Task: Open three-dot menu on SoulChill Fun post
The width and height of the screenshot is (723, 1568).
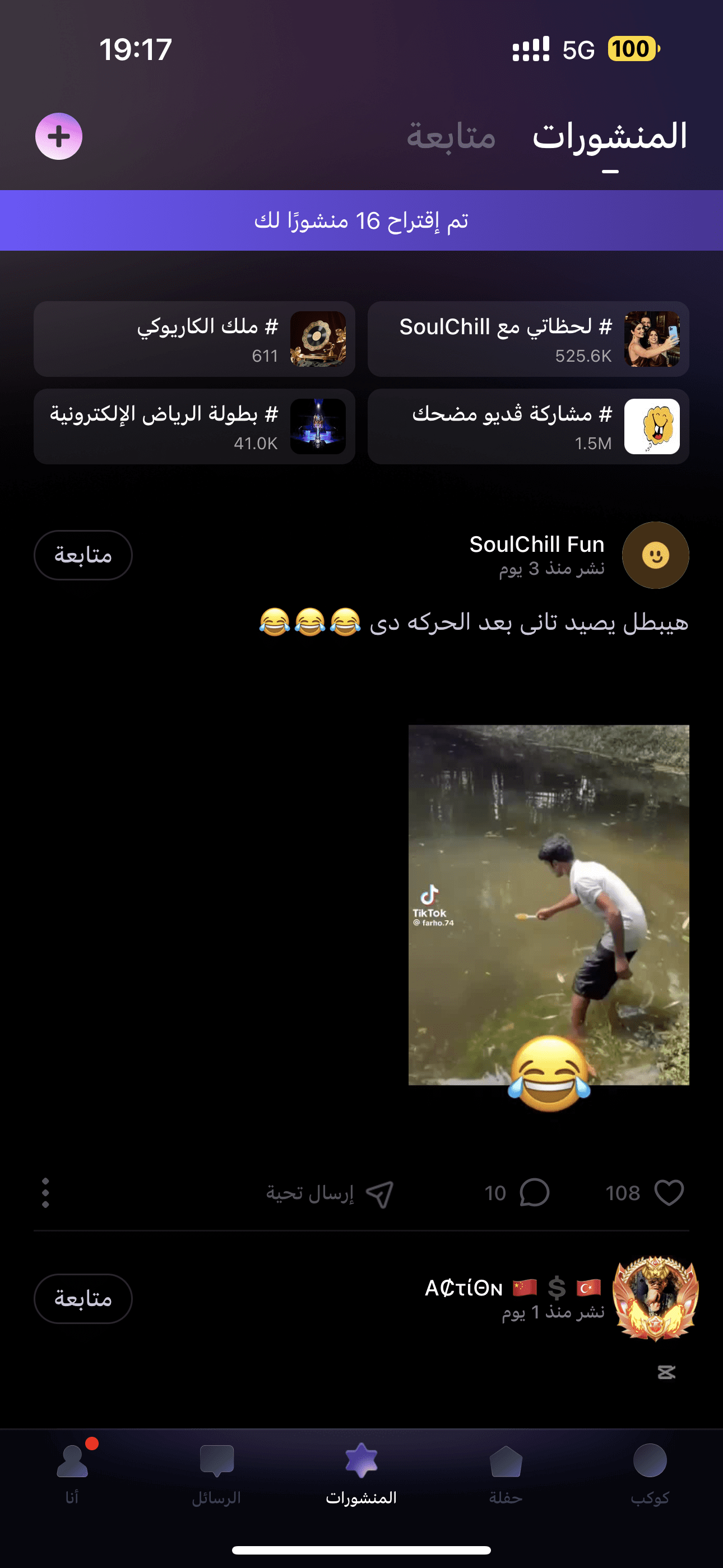Action: [x=45, y=1192]
